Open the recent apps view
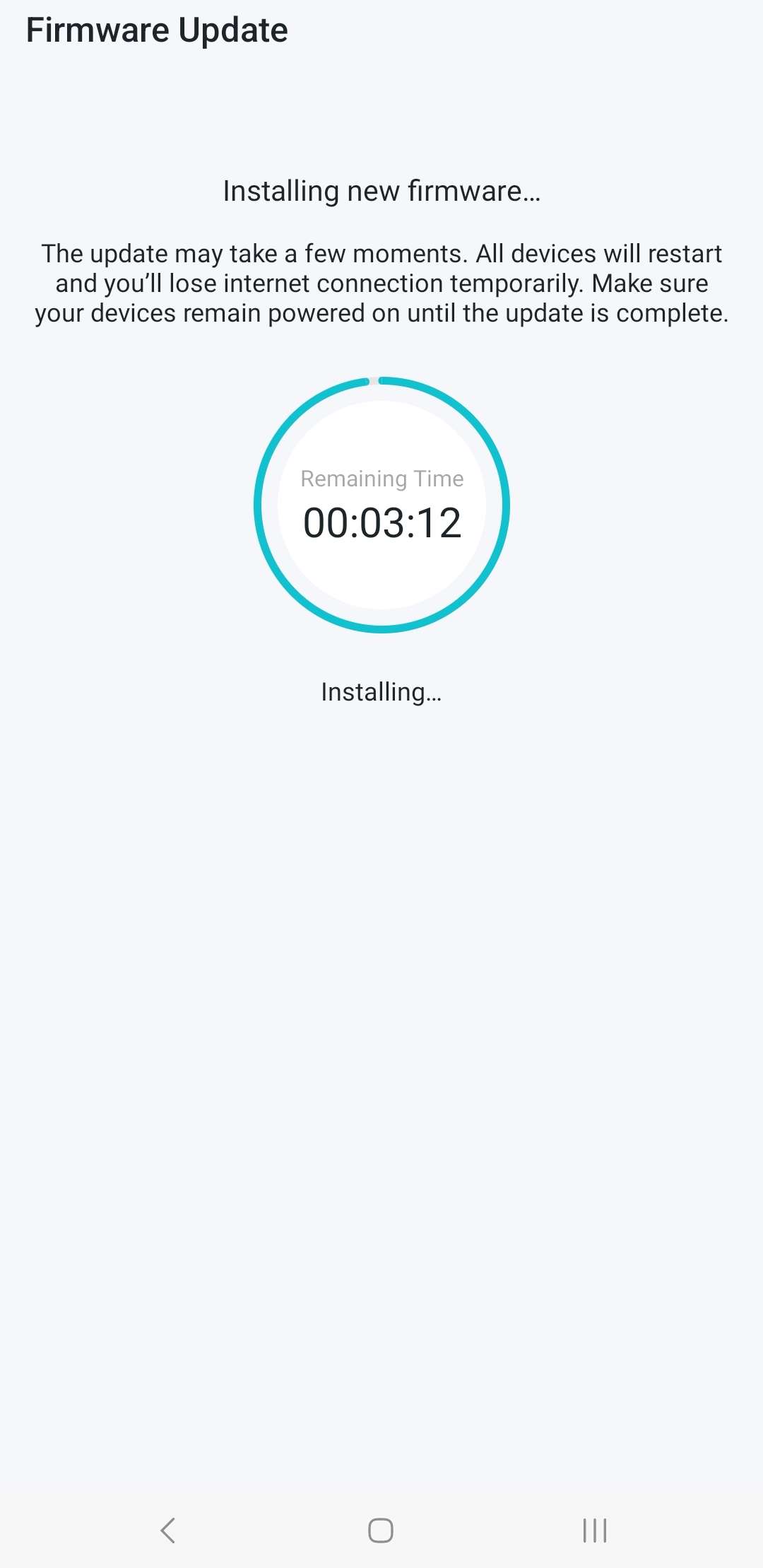 click(595, 1531)
